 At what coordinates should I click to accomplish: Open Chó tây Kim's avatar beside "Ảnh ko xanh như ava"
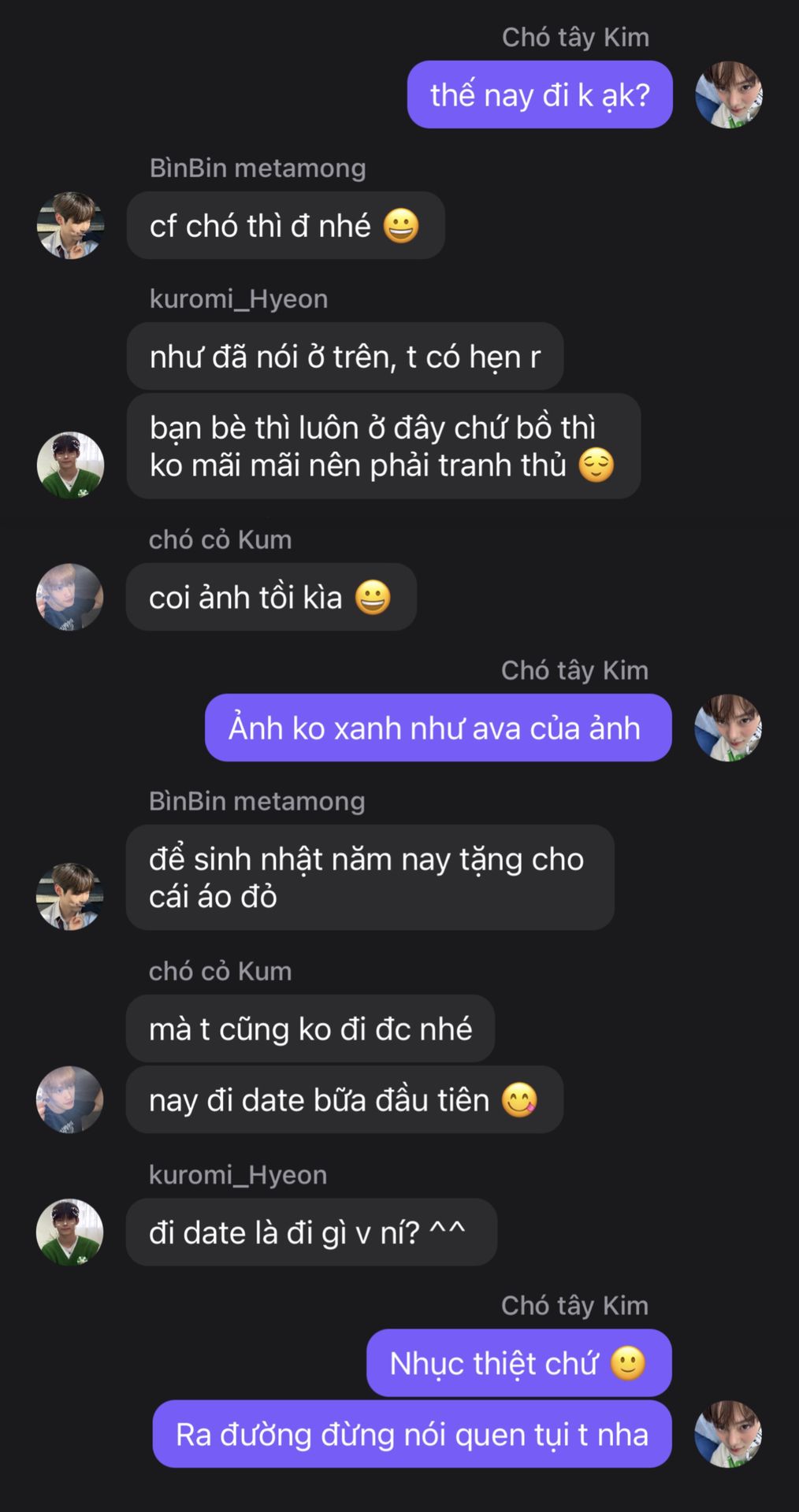point(728,728)
